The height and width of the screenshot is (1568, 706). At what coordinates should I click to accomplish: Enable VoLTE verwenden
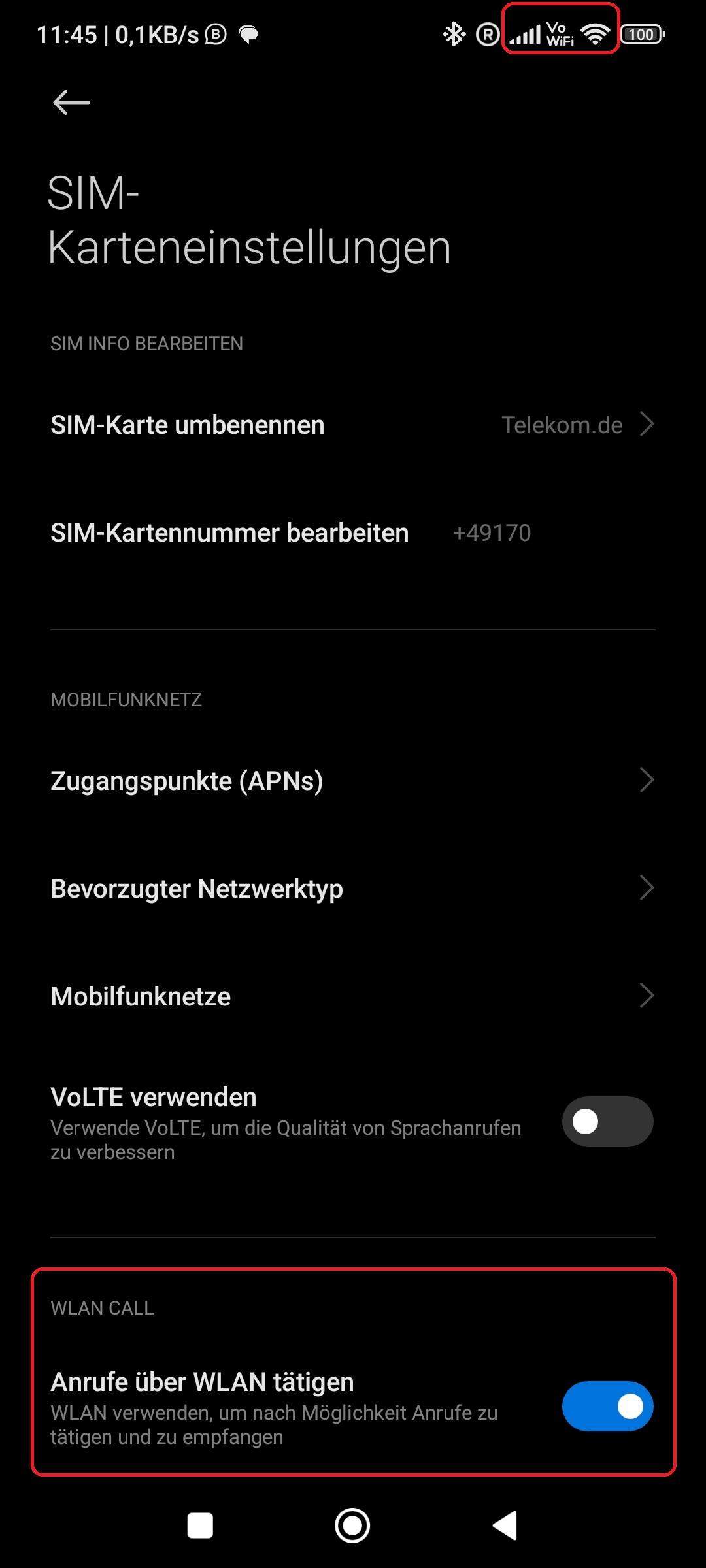click(607, 1120)
